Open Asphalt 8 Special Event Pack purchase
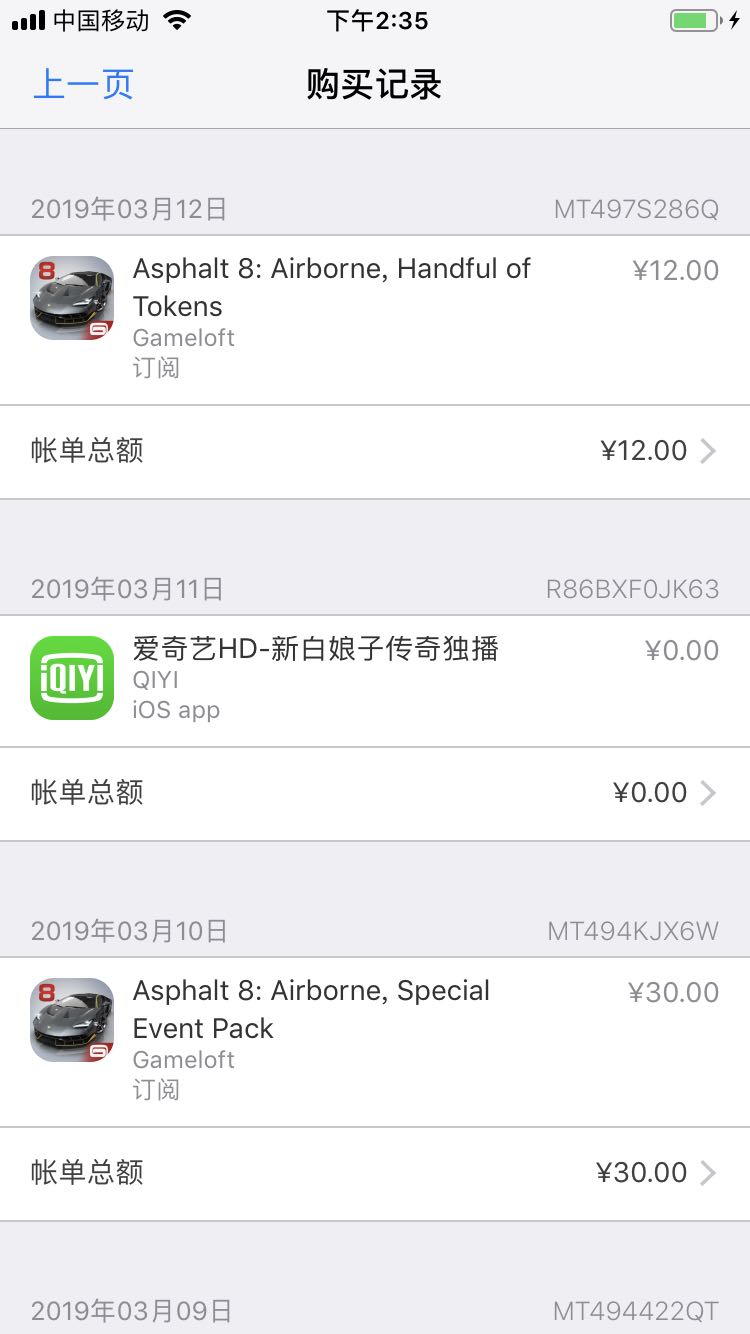 [x=375, y=1042]
